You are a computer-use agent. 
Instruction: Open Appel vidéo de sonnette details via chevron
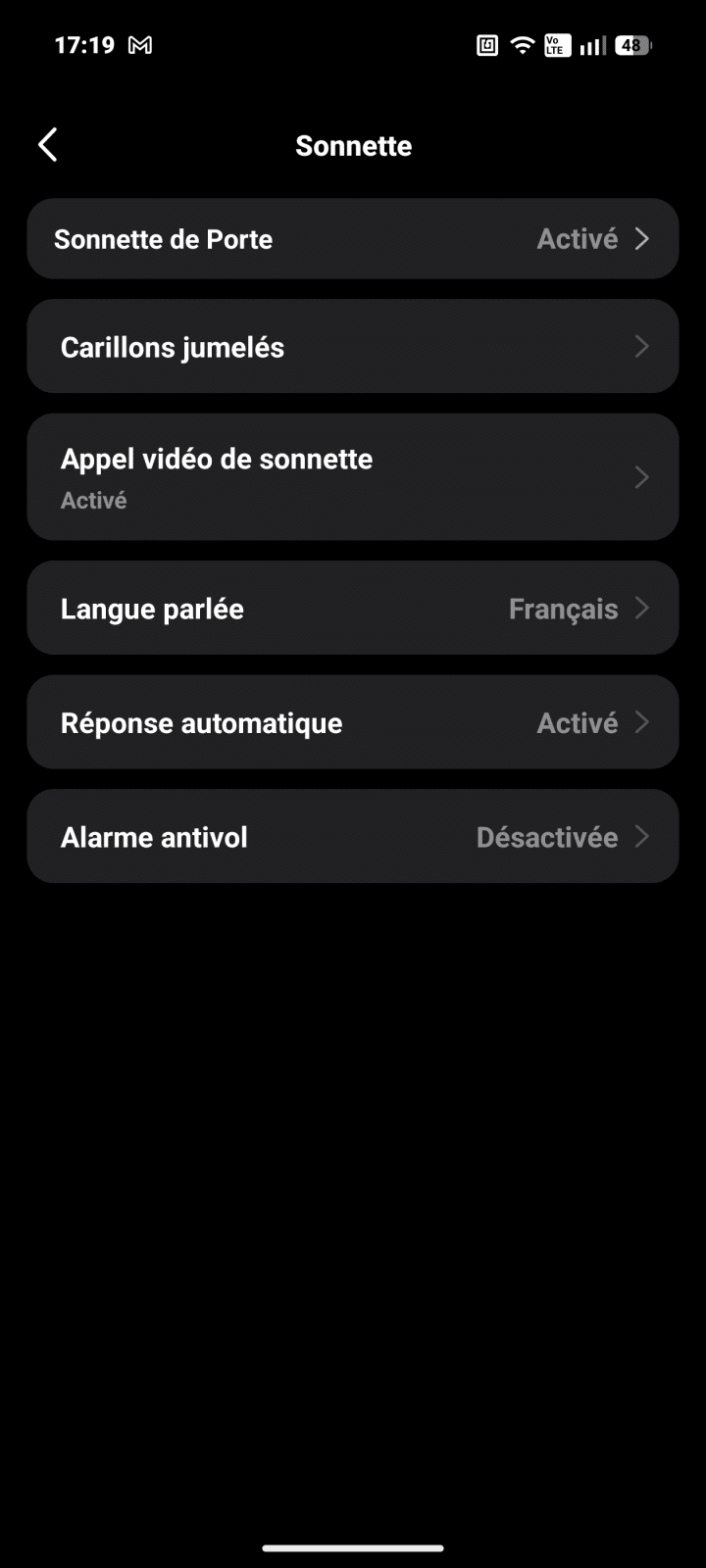pos(641,477)
